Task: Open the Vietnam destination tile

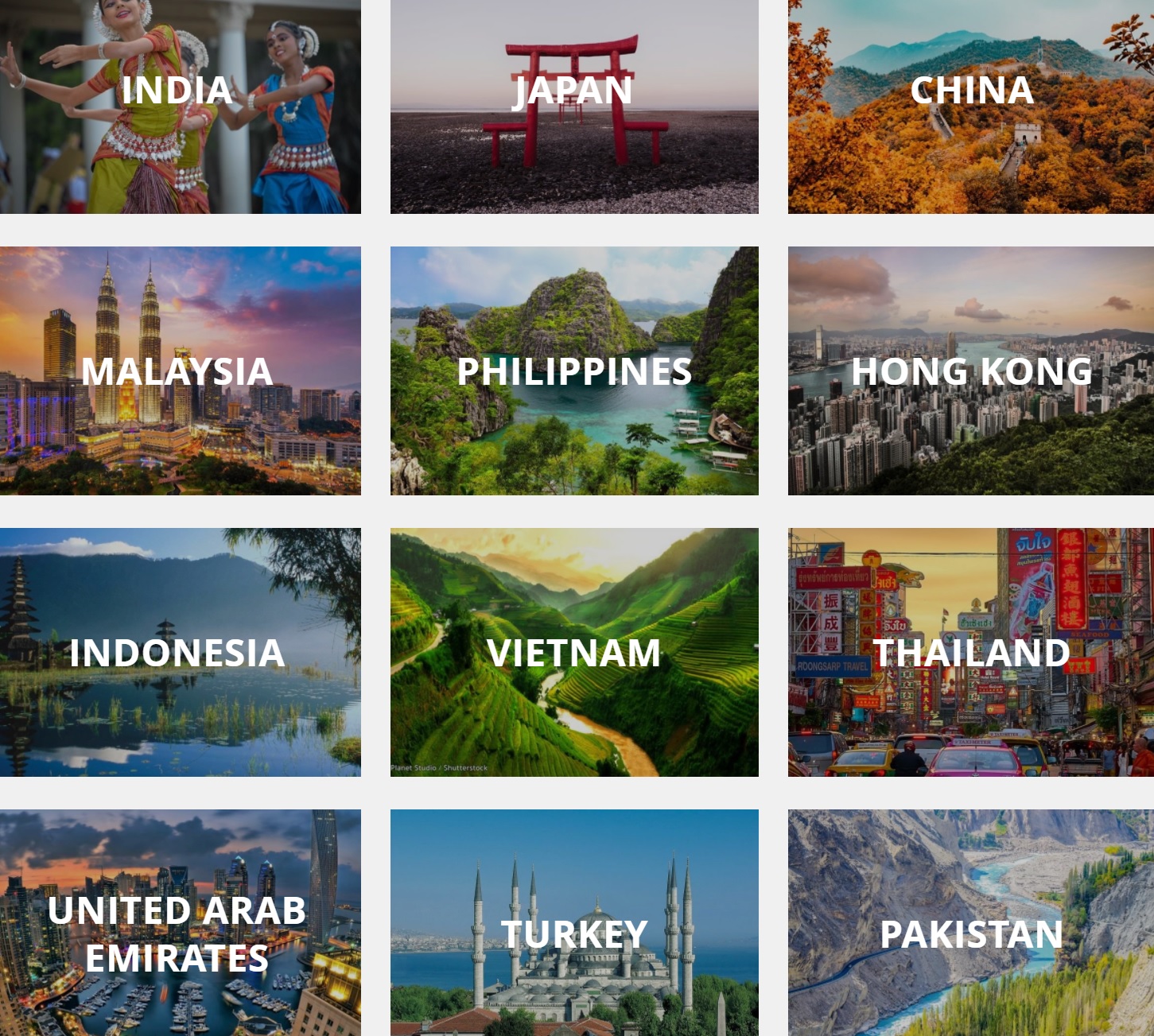Action: point(573,652)
